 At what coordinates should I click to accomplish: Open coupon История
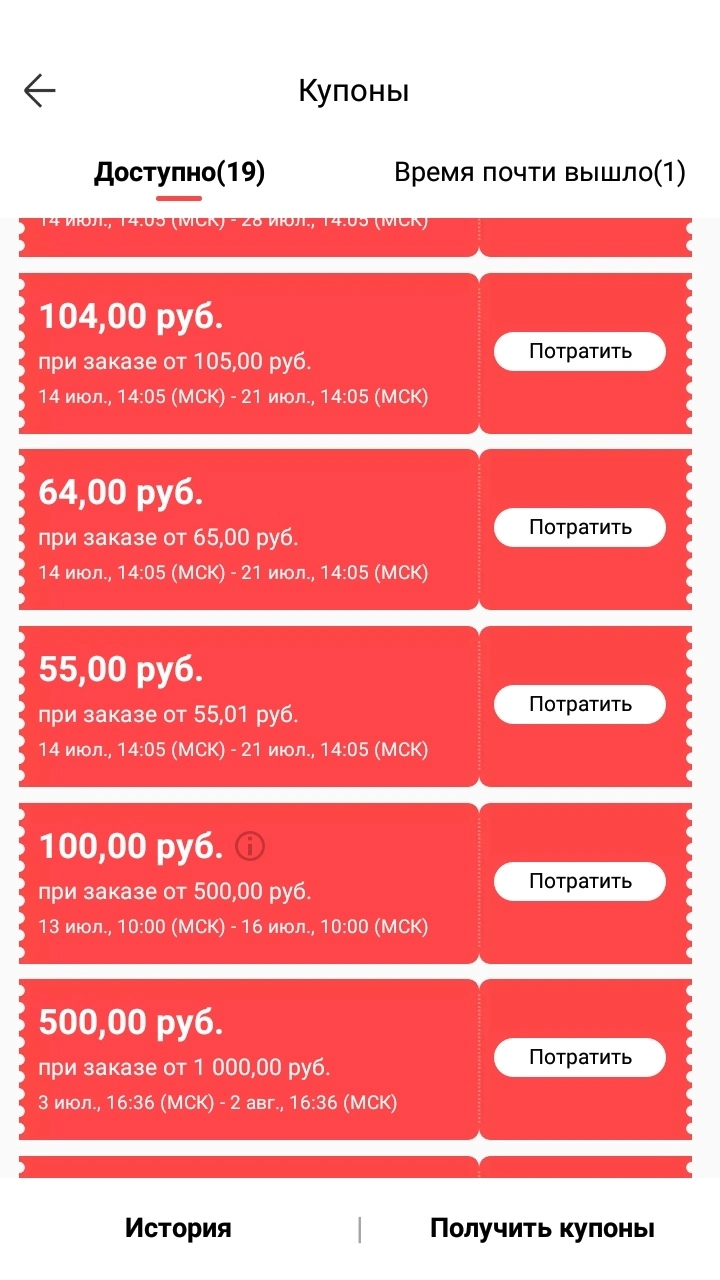(178, 1228)
